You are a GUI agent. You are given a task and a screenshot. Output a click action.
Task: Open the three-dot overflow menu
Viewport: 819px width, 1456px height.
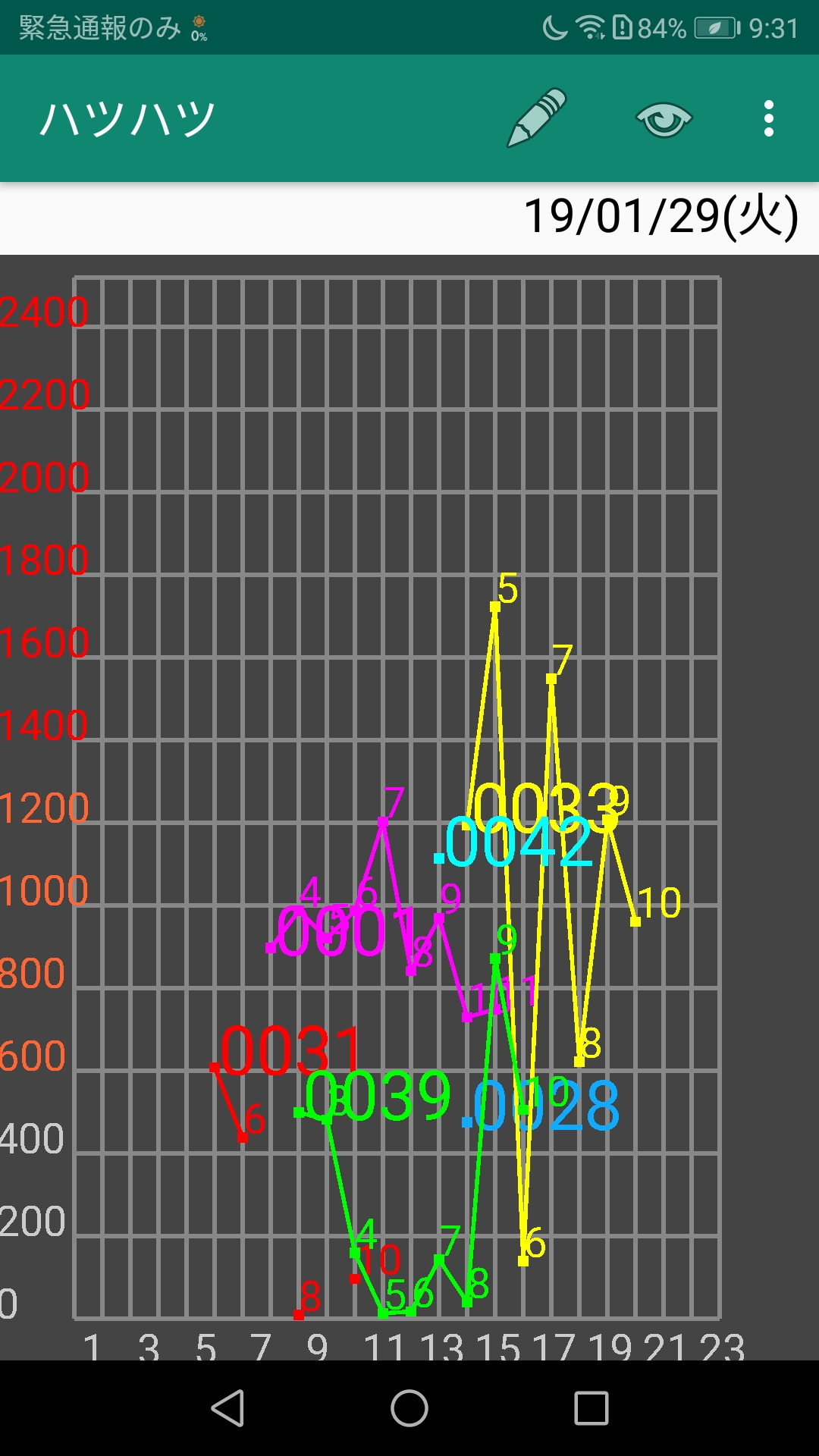(769, 119)
